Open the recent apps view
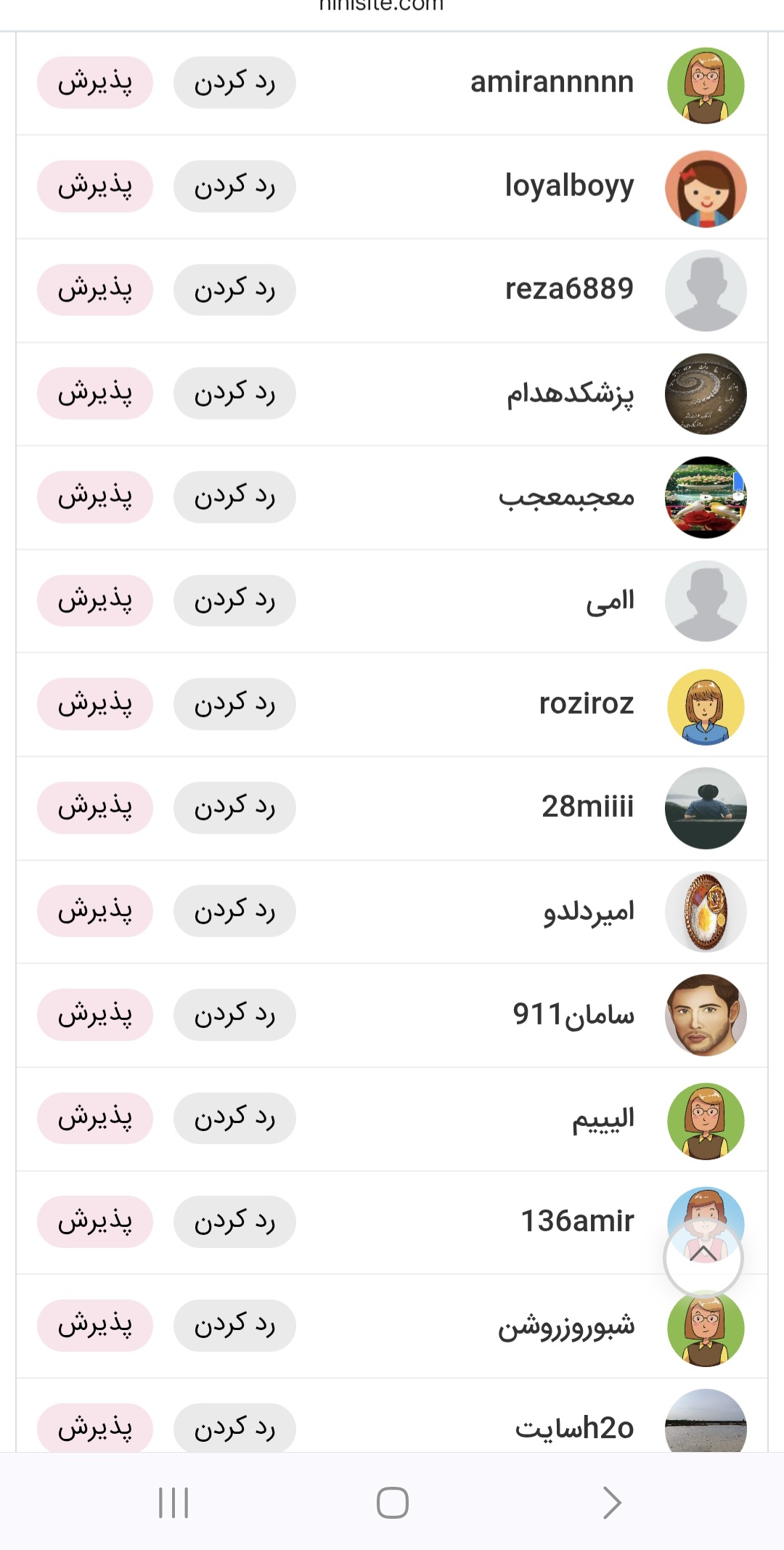The image size is (784, 1550). tap(173, 1503)
